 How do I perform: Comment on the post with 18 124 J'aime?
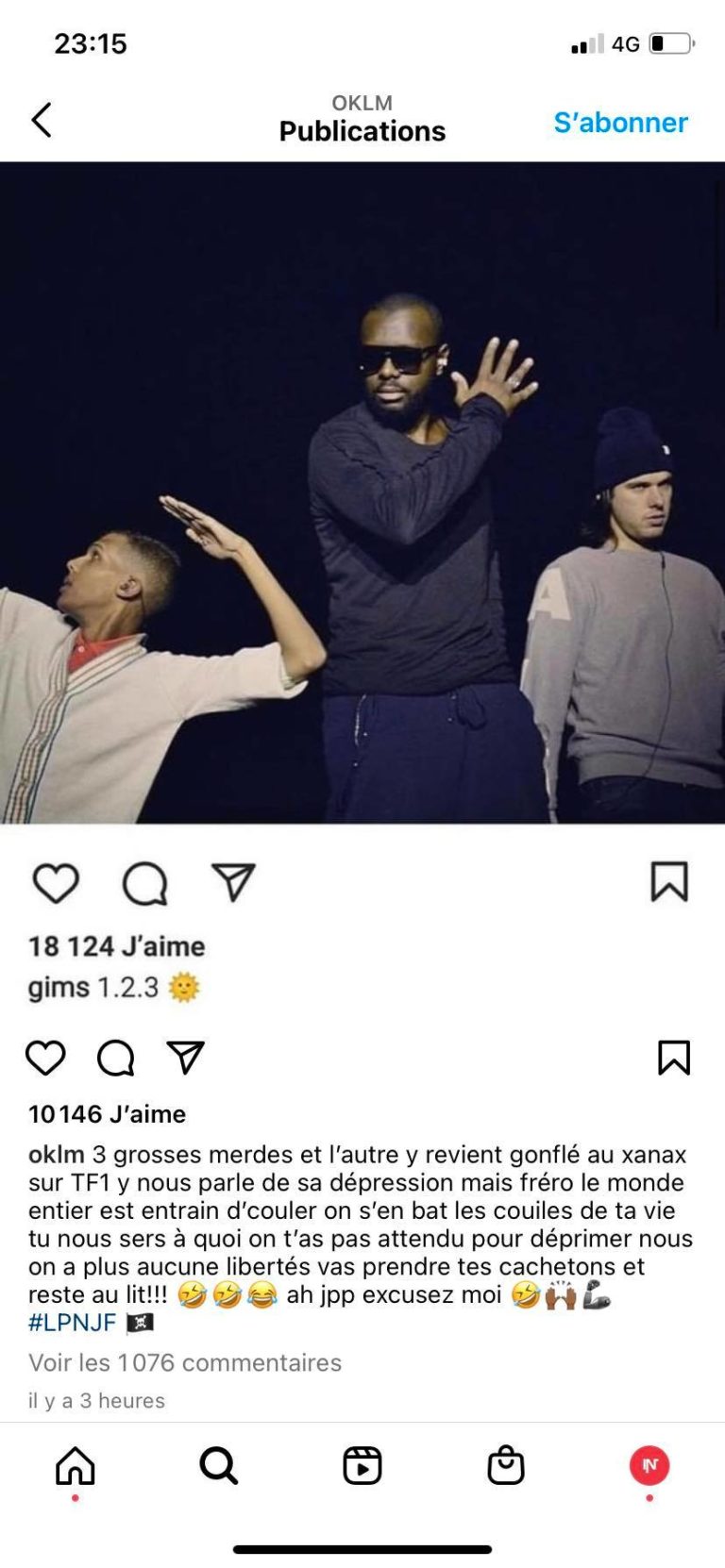point(144,883)
